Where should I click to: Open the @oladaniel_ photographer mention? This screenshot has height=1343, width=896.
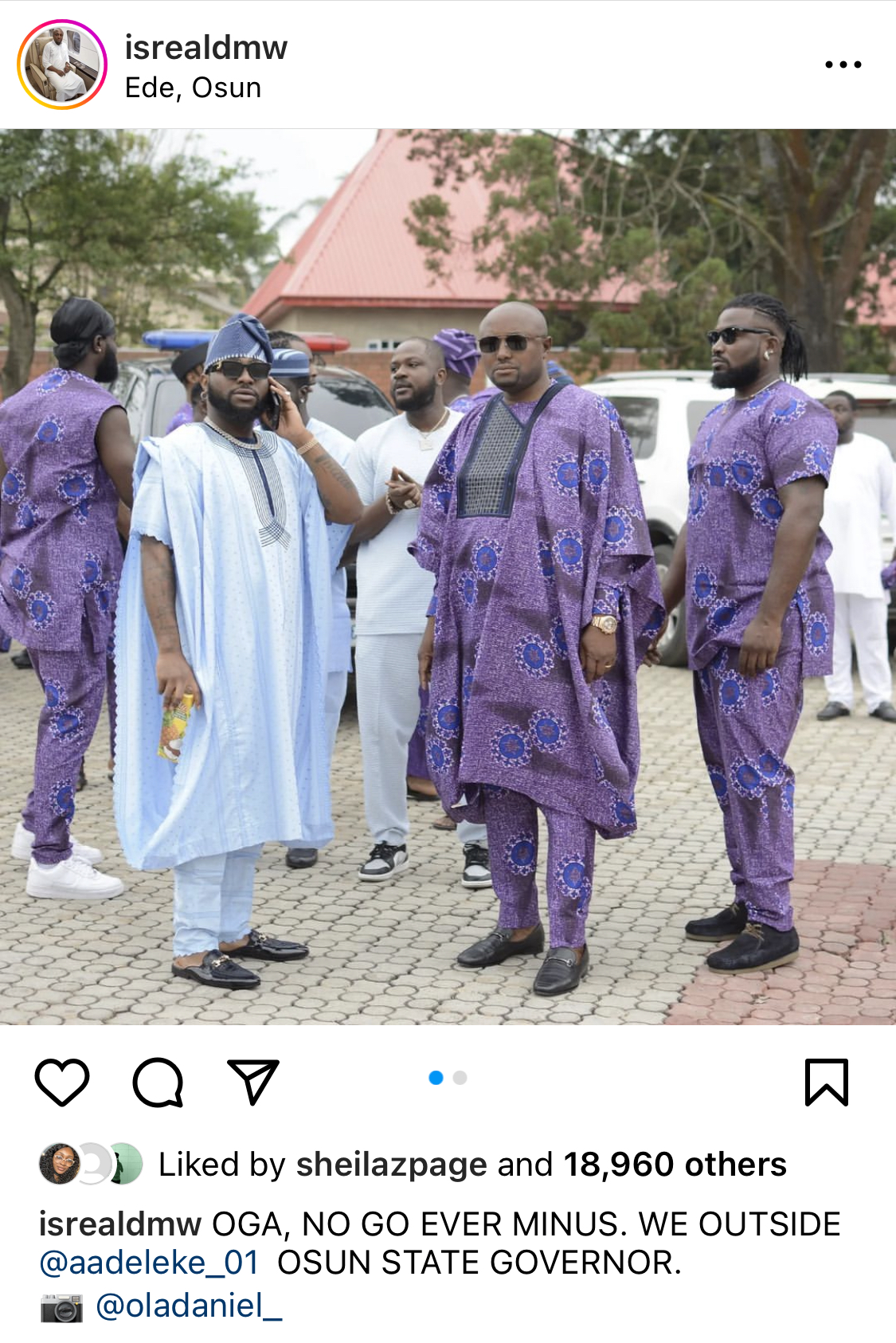click(x=189, y=1306)
